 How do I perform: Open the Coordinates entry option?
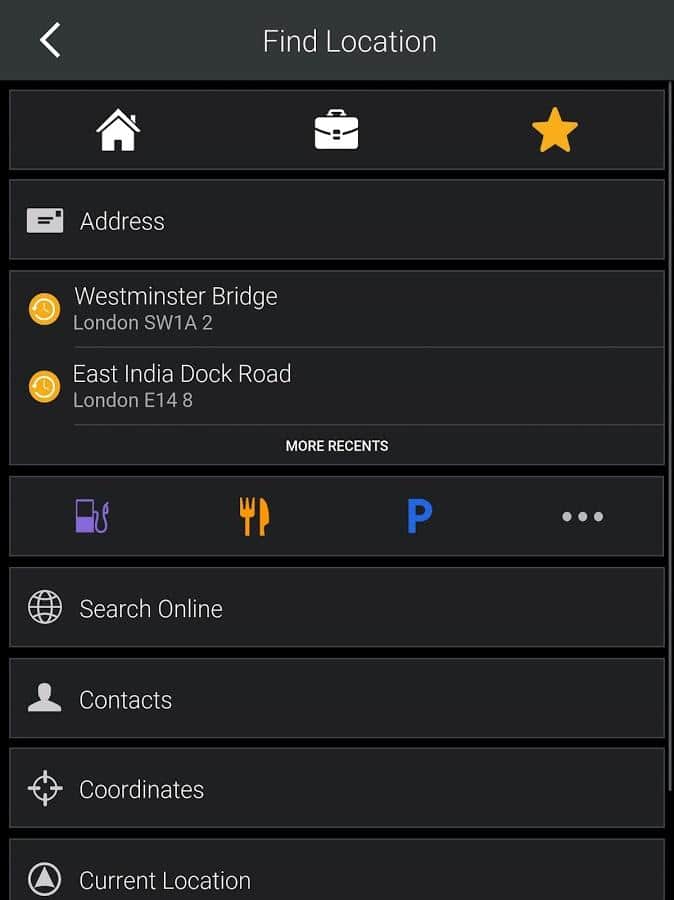pos(337,789)
